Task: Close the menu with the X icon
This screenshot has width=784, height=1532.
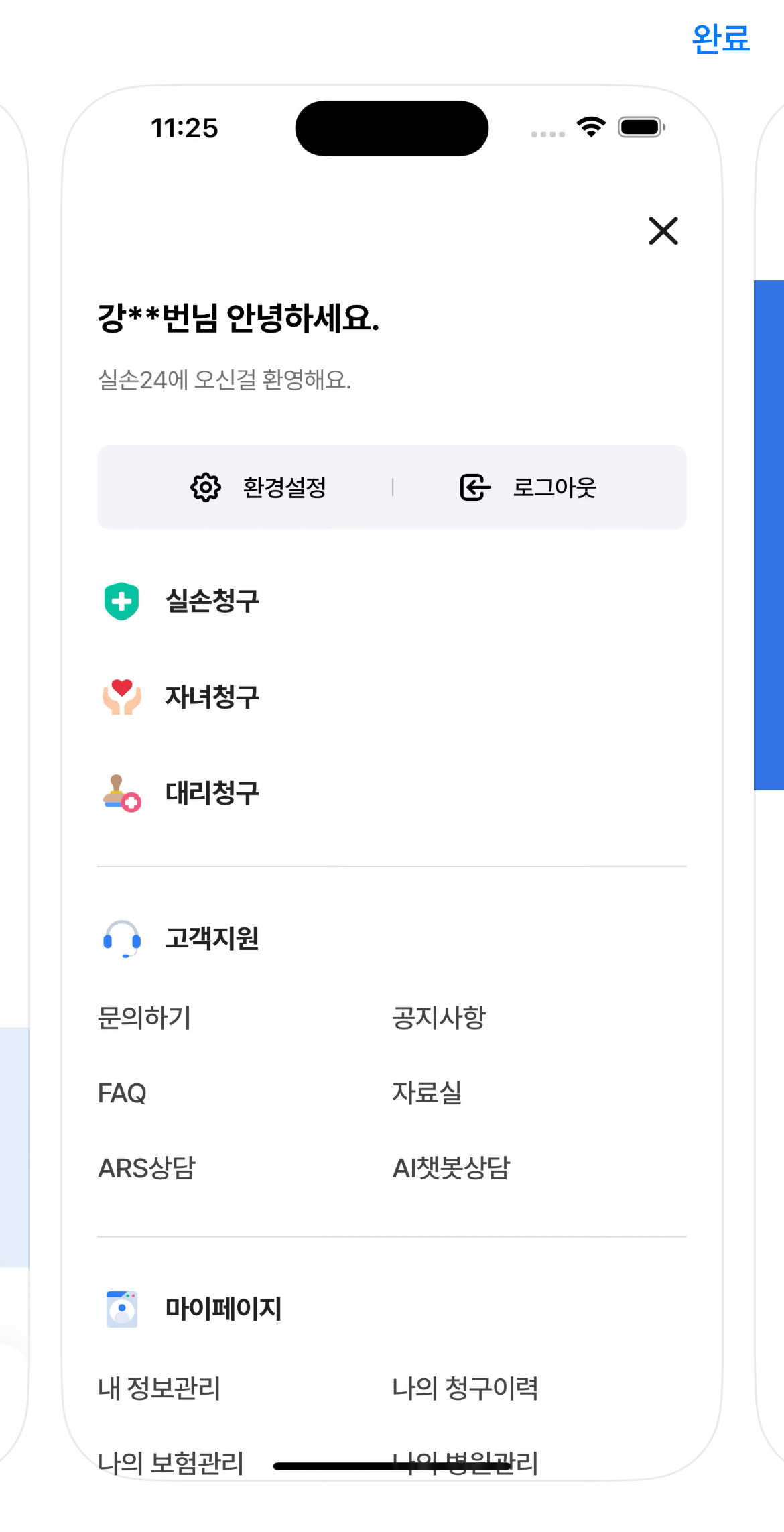Action: [663, 231]
